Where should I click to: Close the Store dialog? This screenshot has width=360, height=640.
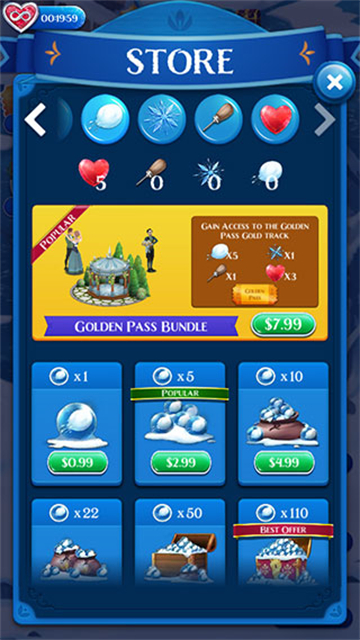tap(334, 82)
